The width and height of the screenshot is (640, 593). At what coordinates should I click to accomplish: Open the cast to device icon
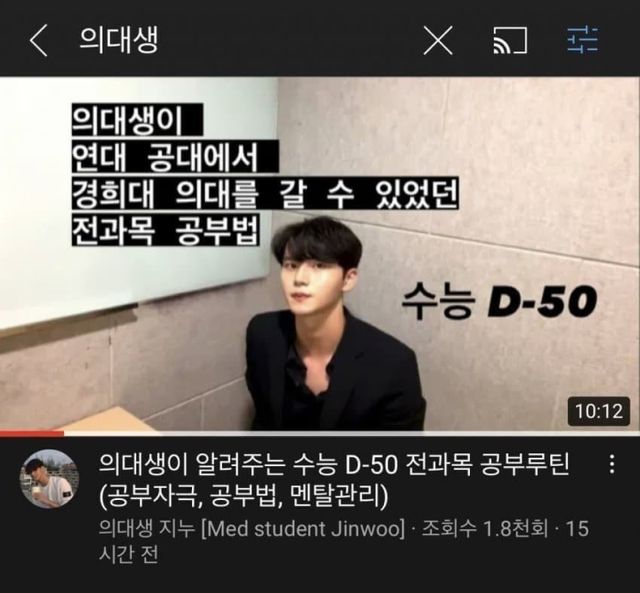click(510, 41)
